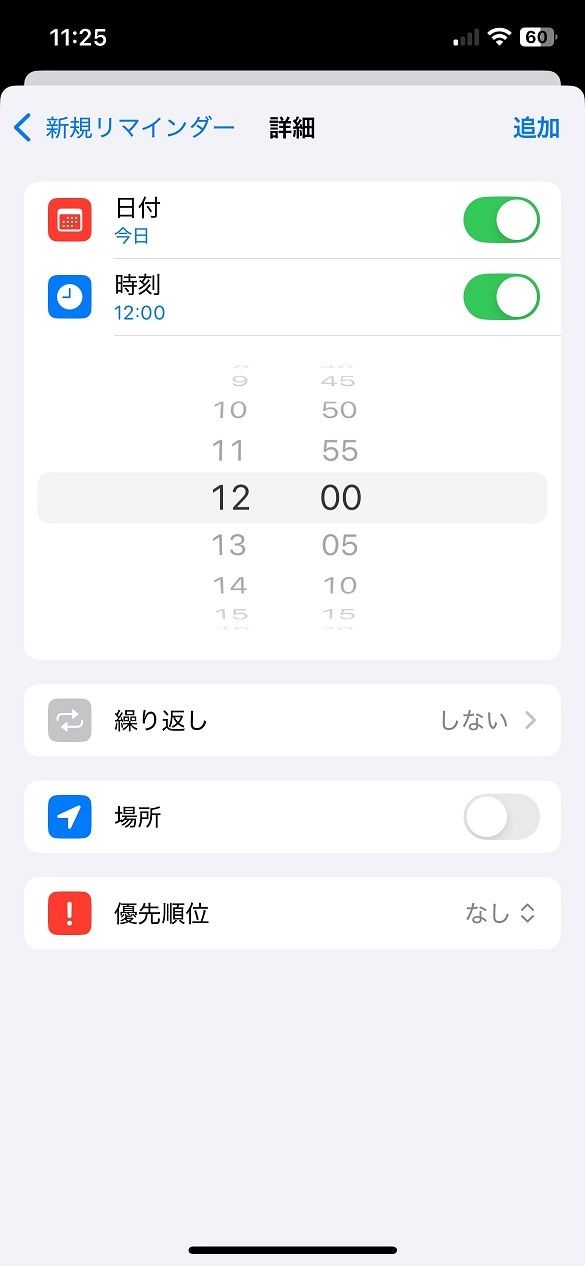
Task: Pick minute 55 in the time picker
Action: tap(340, 451)
